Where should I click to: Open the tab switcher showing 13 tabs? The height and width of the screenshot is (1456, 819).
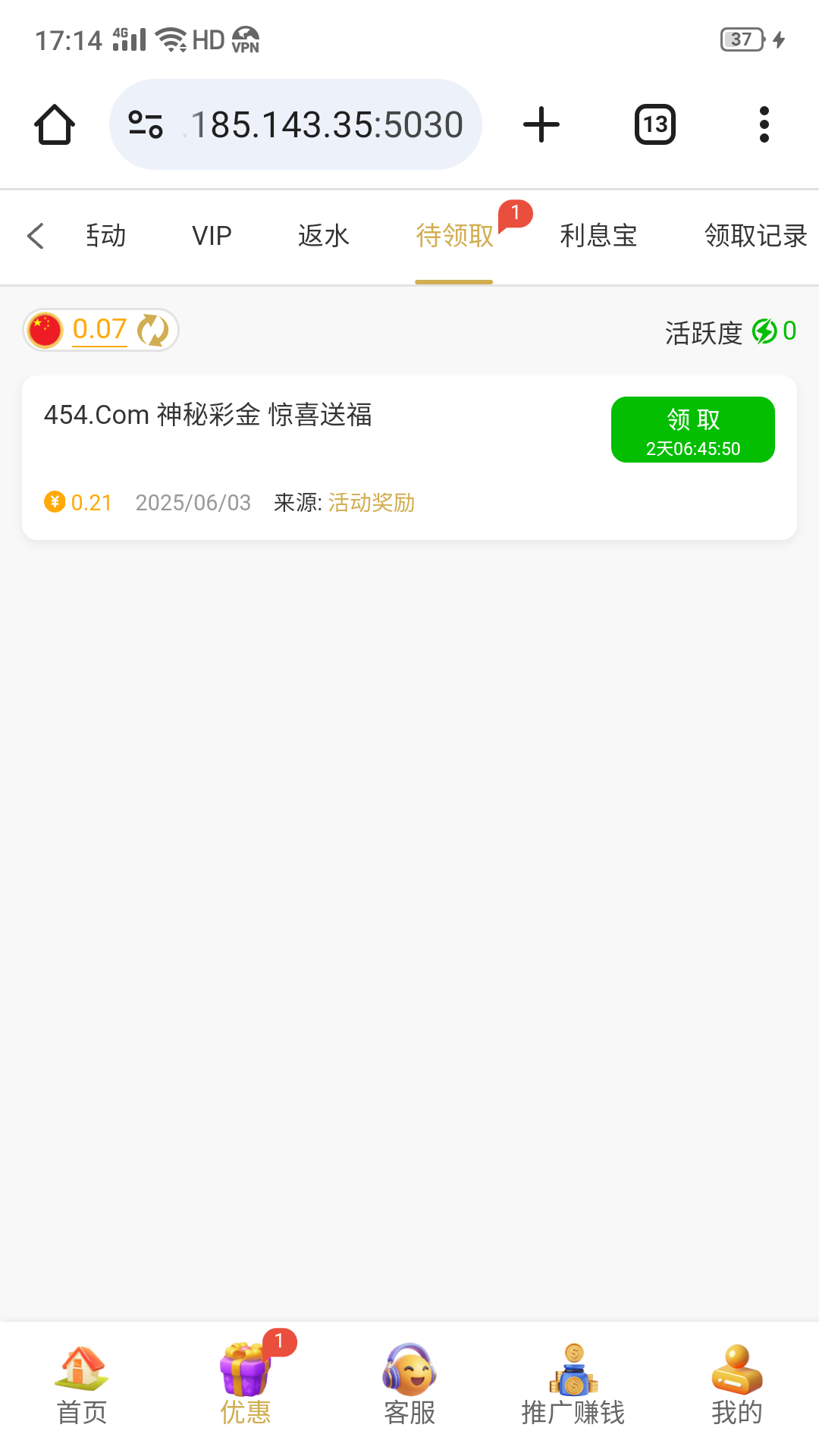point(655,124)
